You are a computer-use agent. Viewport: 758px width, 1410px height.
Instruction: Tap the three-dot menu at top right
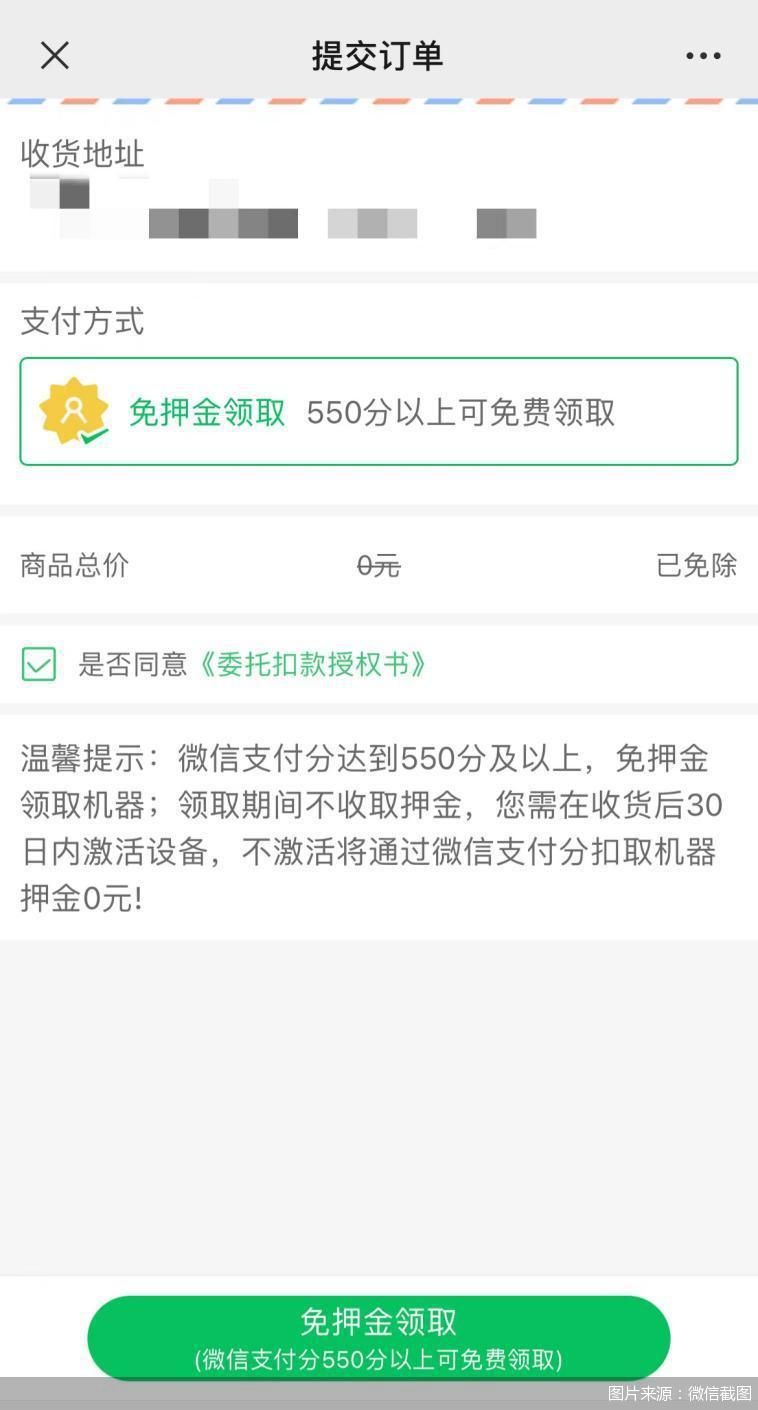pos(703,56)
